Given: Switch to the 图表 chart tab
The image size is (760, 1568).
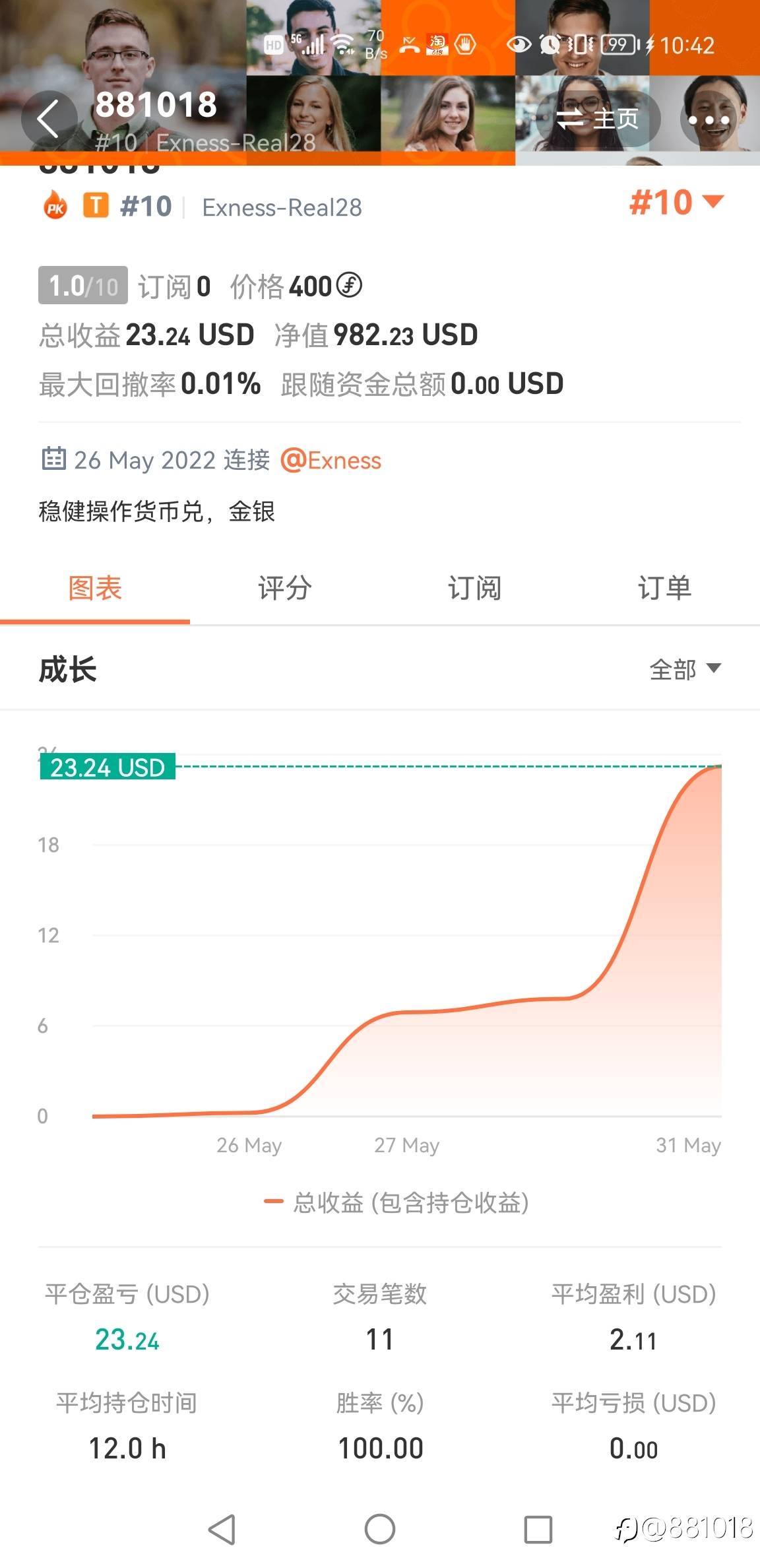Looking at the screenshot, I should (x=95, y=589).
